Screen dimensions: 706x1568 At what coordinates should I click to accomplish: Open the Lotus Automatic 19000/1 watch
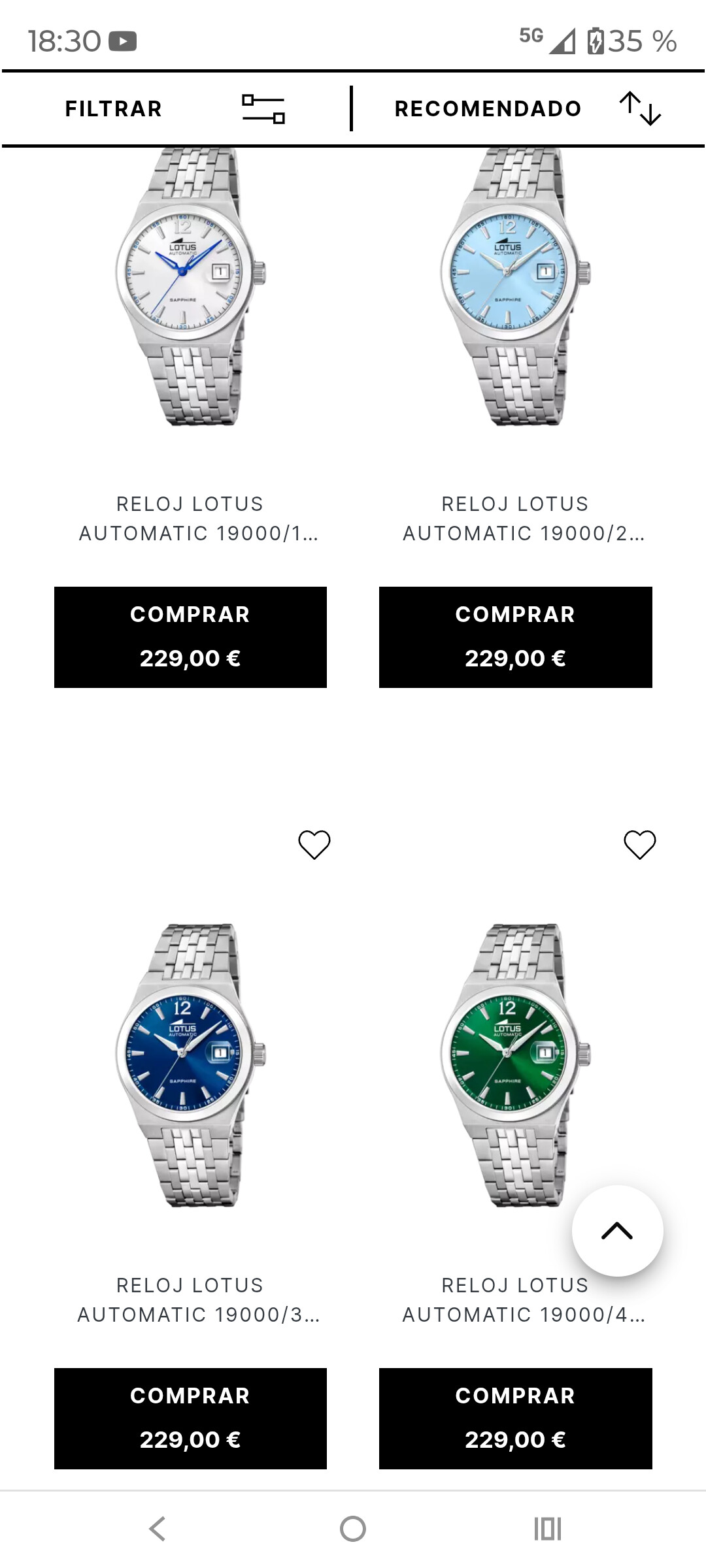[190, 518]
